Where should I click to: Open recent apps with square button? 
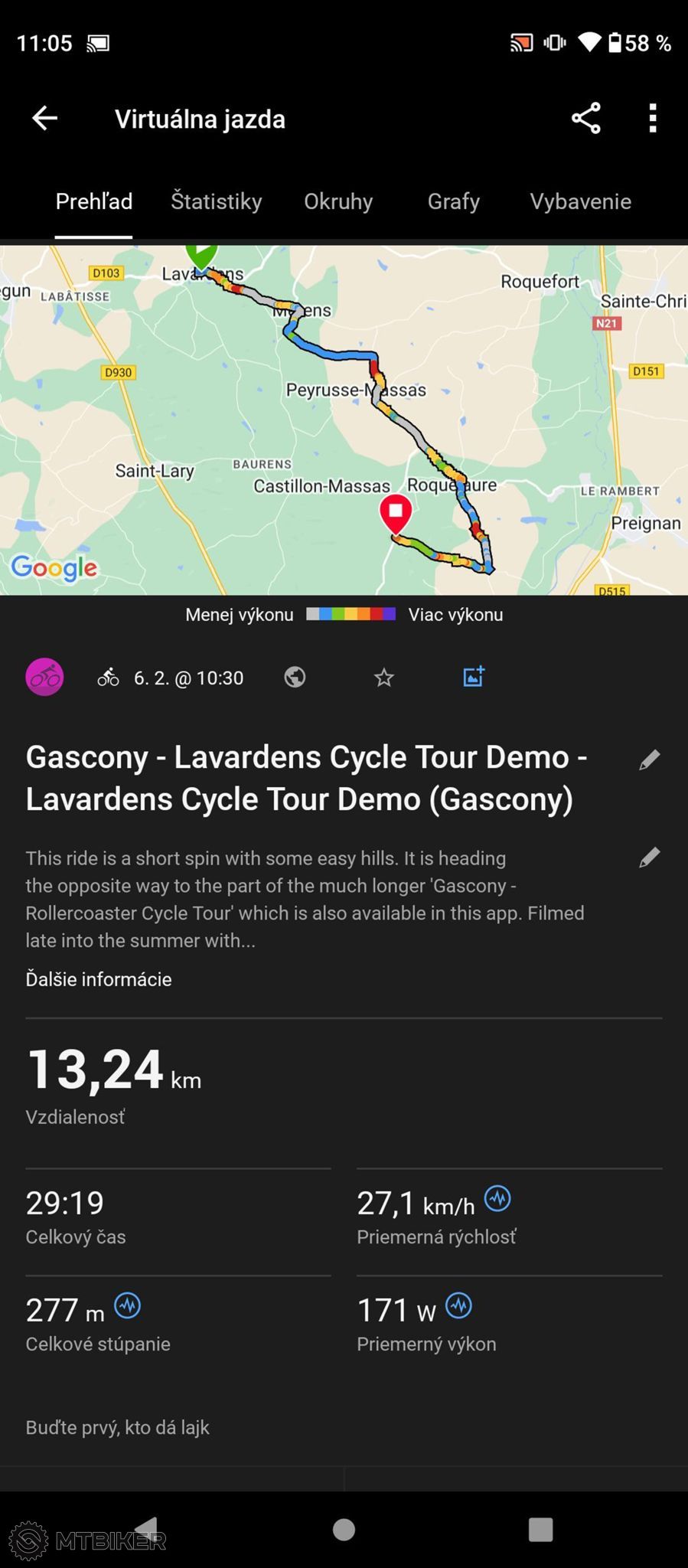tap(540, 1530)
